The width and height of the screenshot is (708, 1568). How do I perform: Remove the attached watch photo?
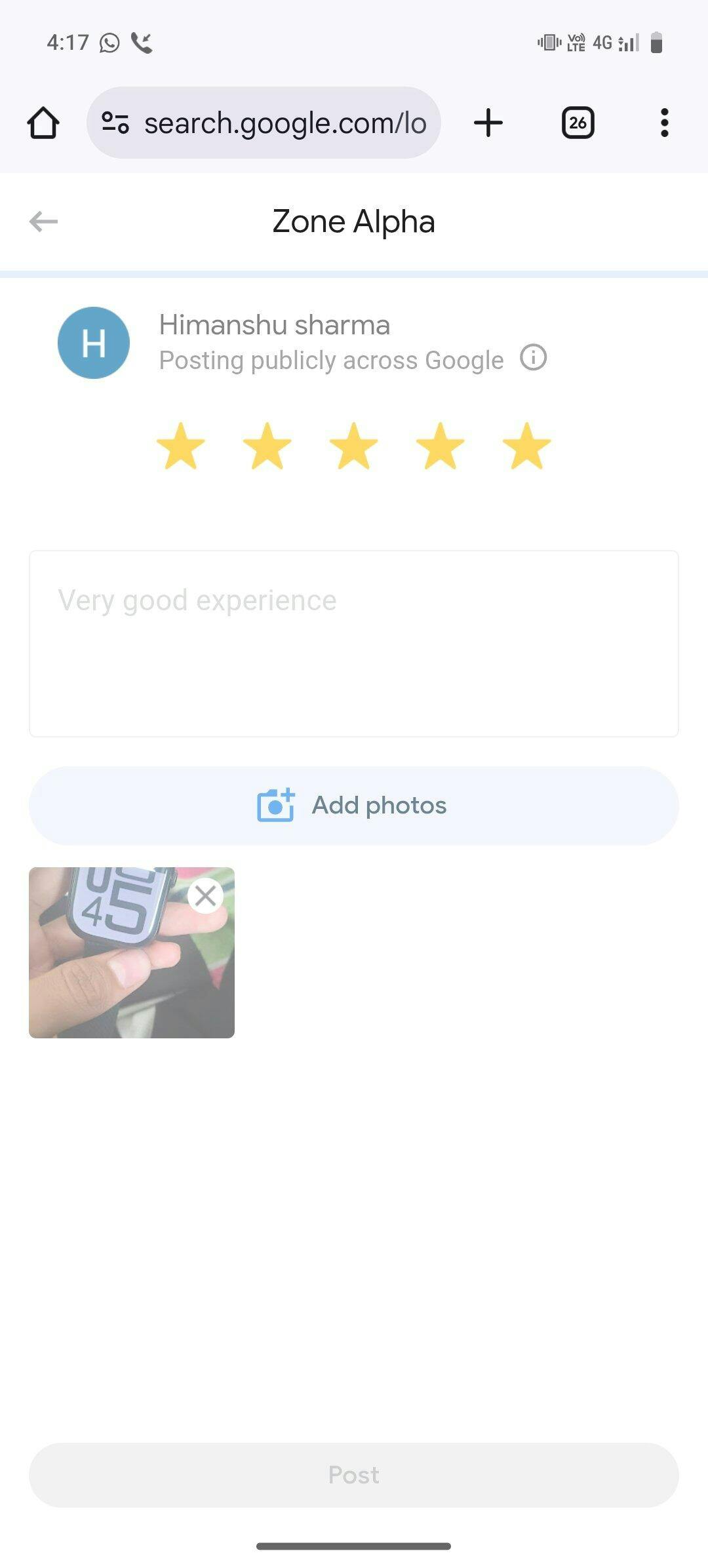(x=206, y=895)
